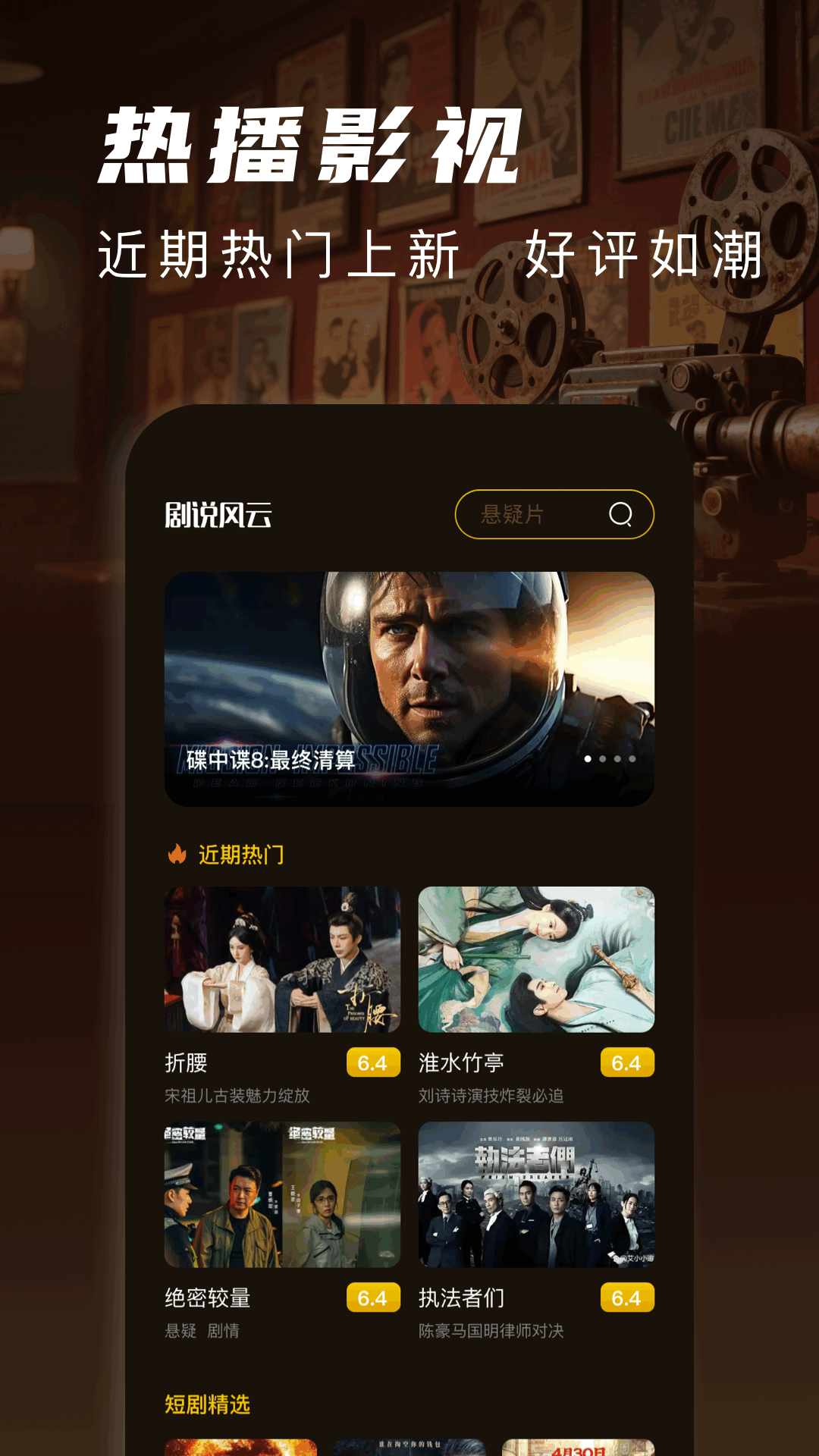Viewport: 819px width, 1456px height.
Task: Open the movie title 执法者们
Action: [x=460, y=1297]
